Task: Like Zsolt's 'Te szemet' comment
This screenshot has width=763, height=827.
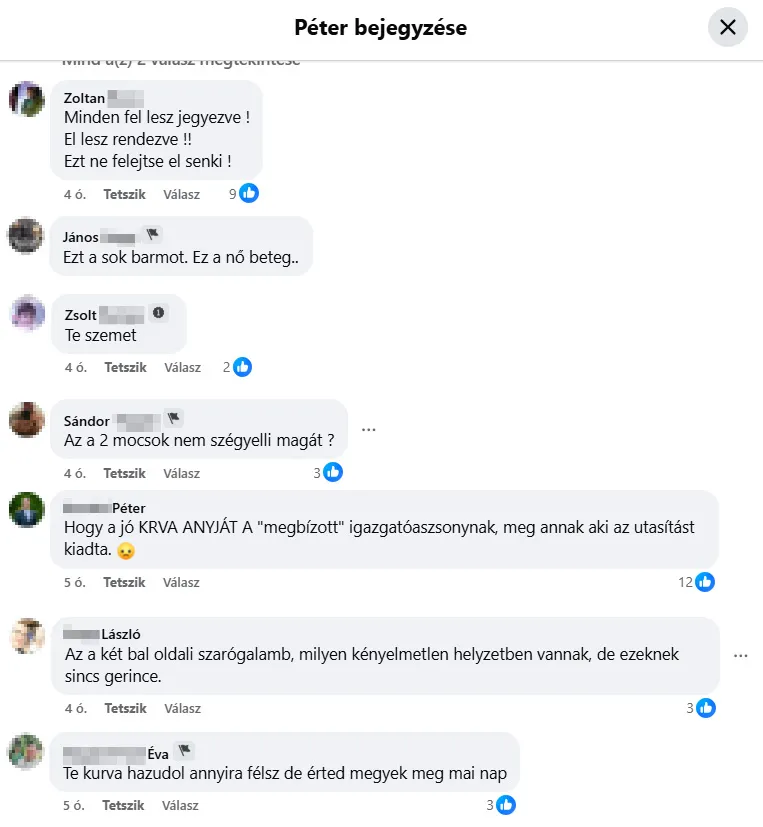Action: coord(125,367)
